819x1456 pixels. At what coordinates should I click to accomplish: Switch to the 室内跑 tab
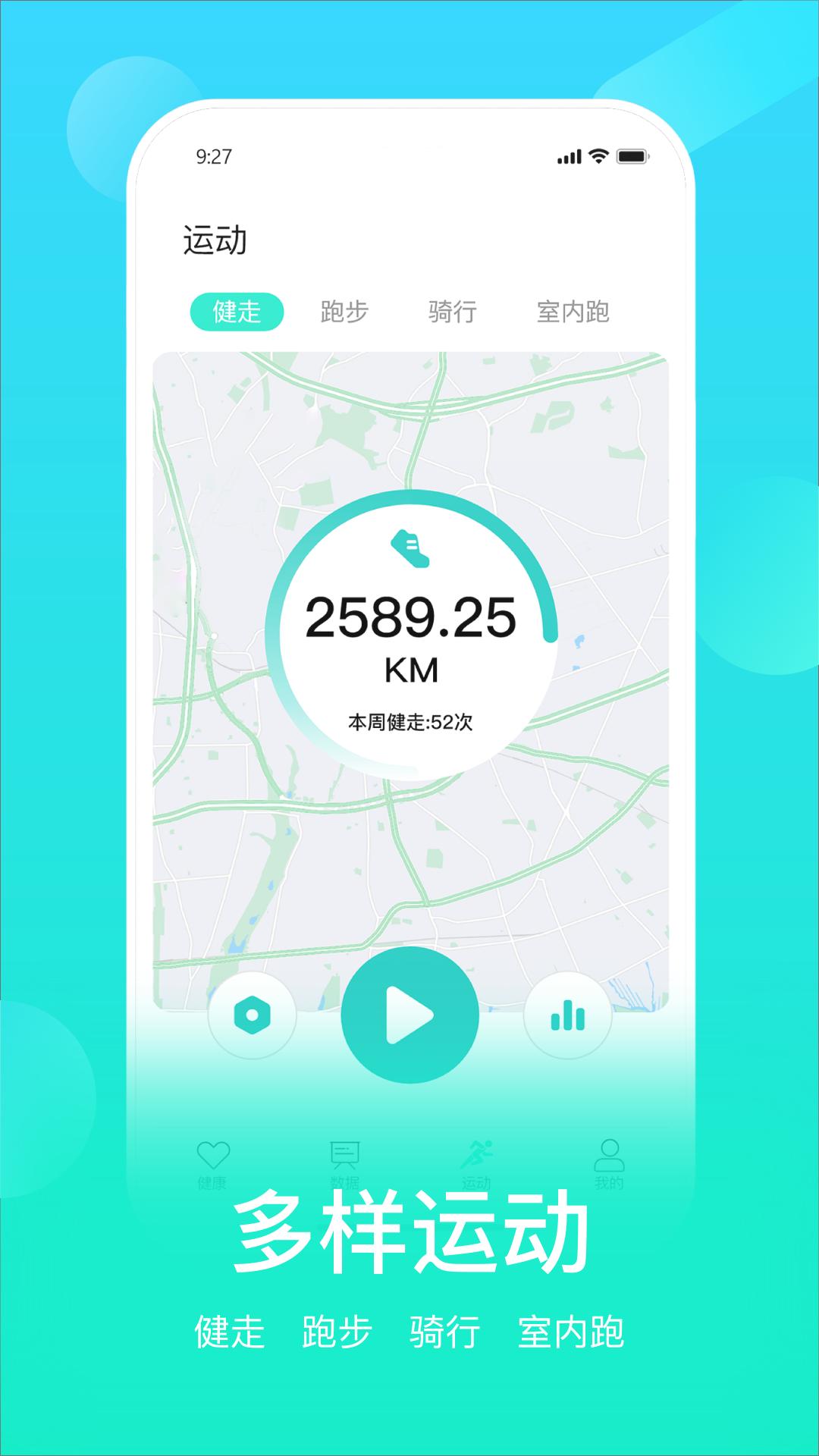pyautogui.click(x=573, y=312)
